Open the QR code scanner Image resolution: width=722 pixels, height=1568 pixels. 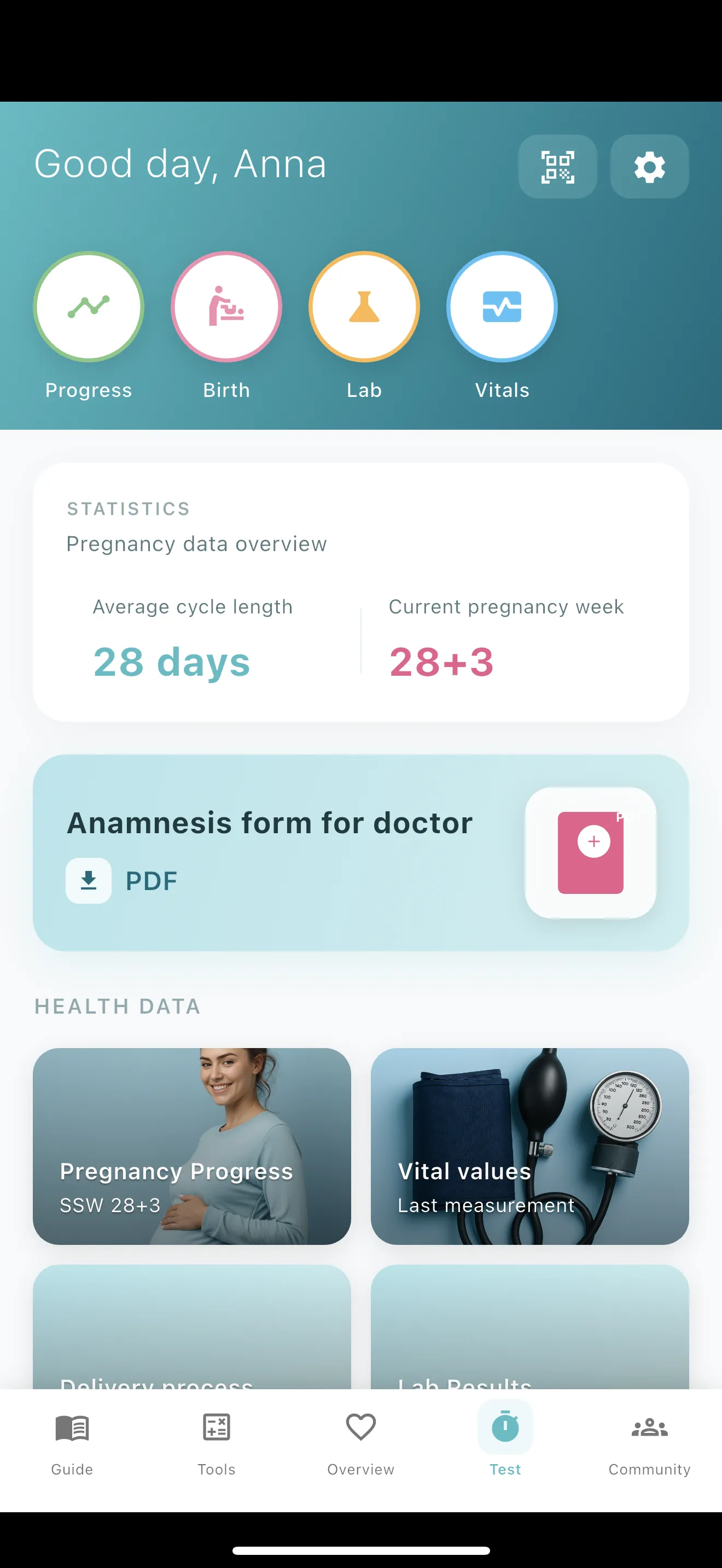click(557, 167)
